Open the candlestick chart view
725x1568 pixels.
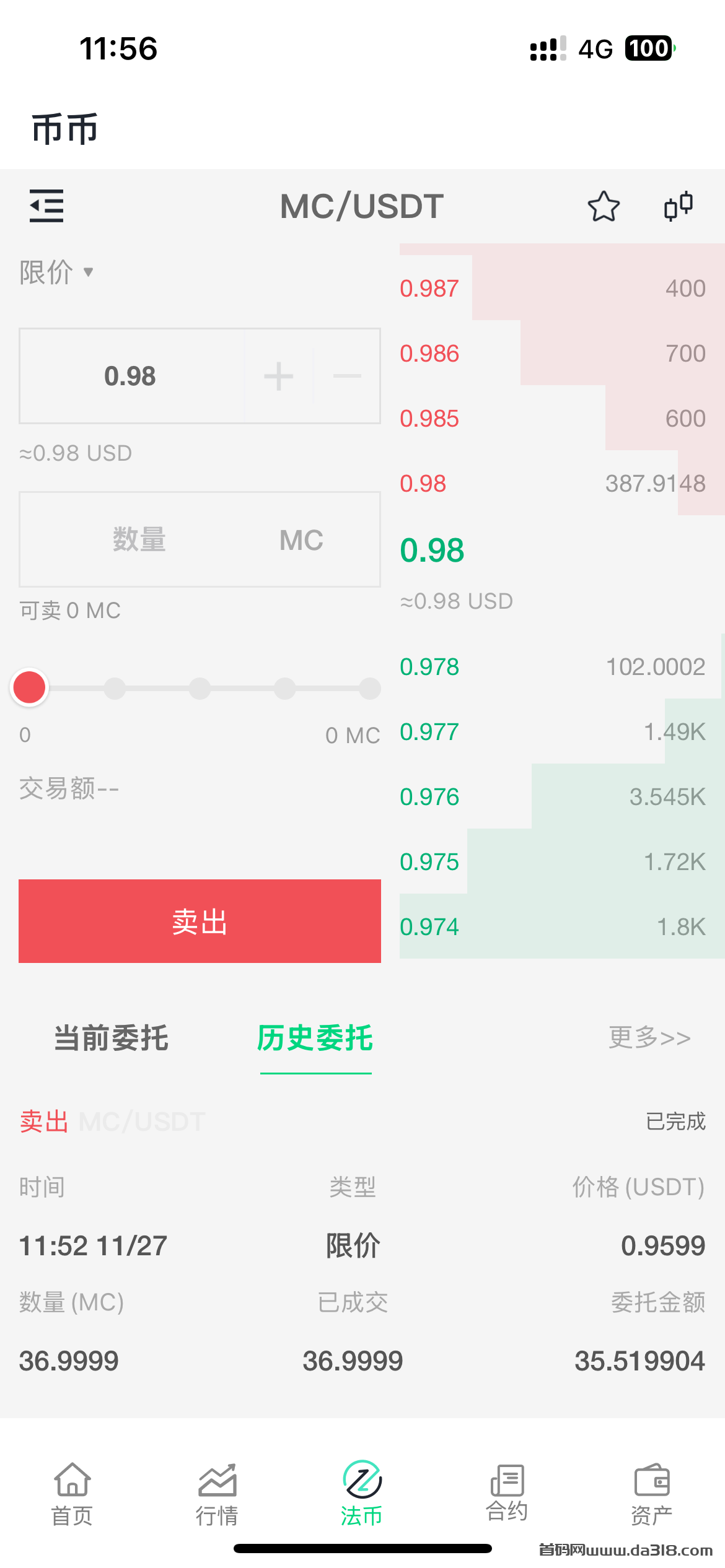coord(678,206)
